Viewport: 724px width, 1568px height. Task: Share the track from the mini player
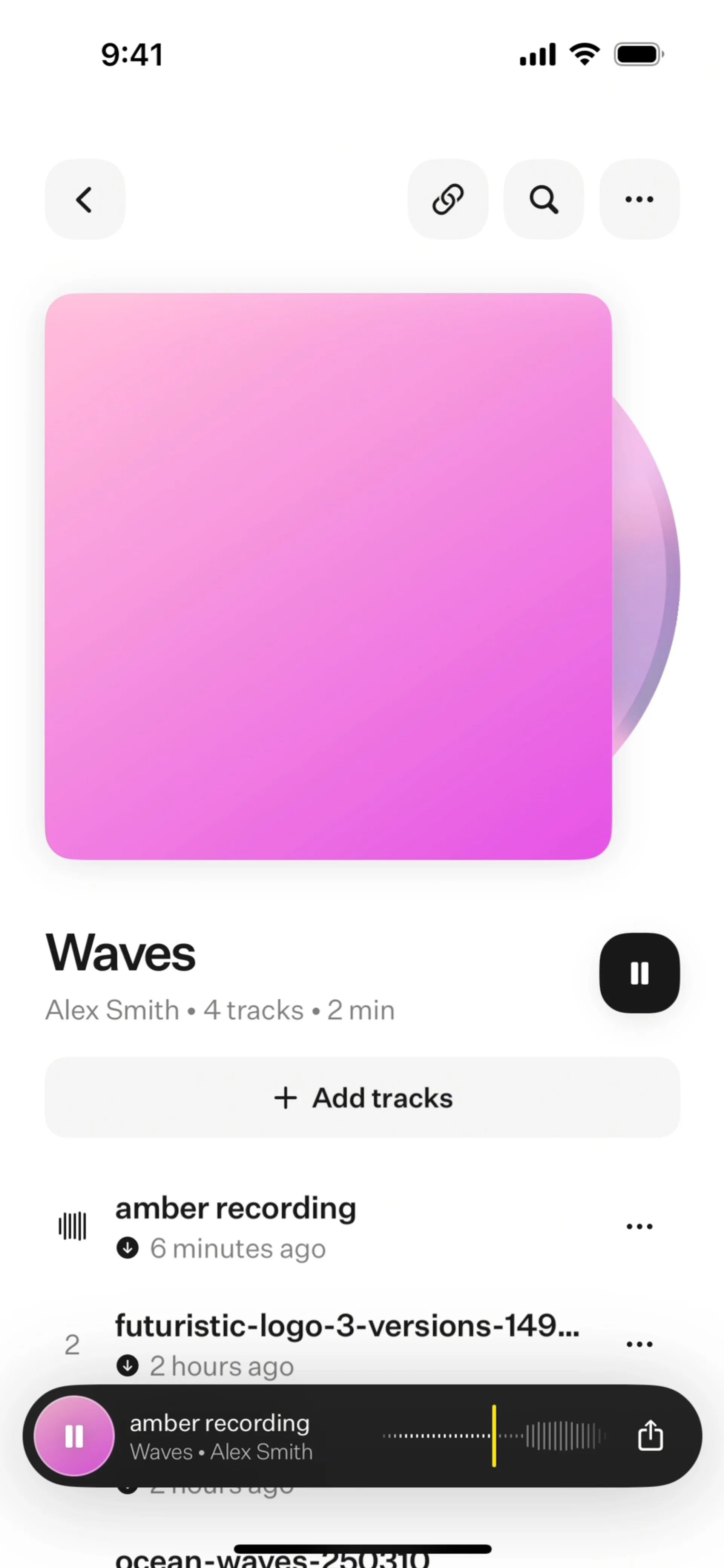(x=650, y=1436)
